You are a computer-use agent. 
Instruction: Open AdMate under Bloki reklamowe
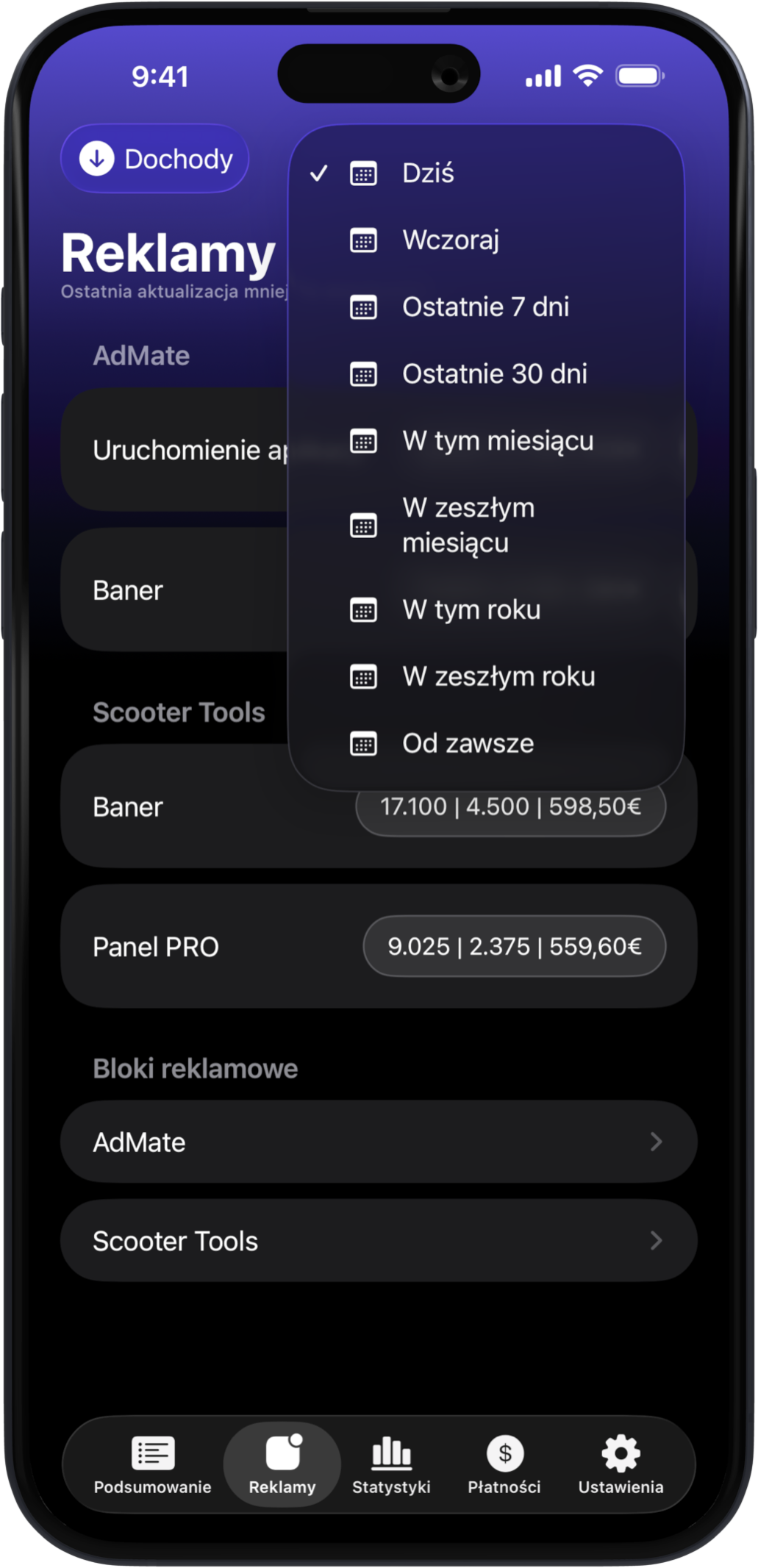click(x=378, y=1142)
